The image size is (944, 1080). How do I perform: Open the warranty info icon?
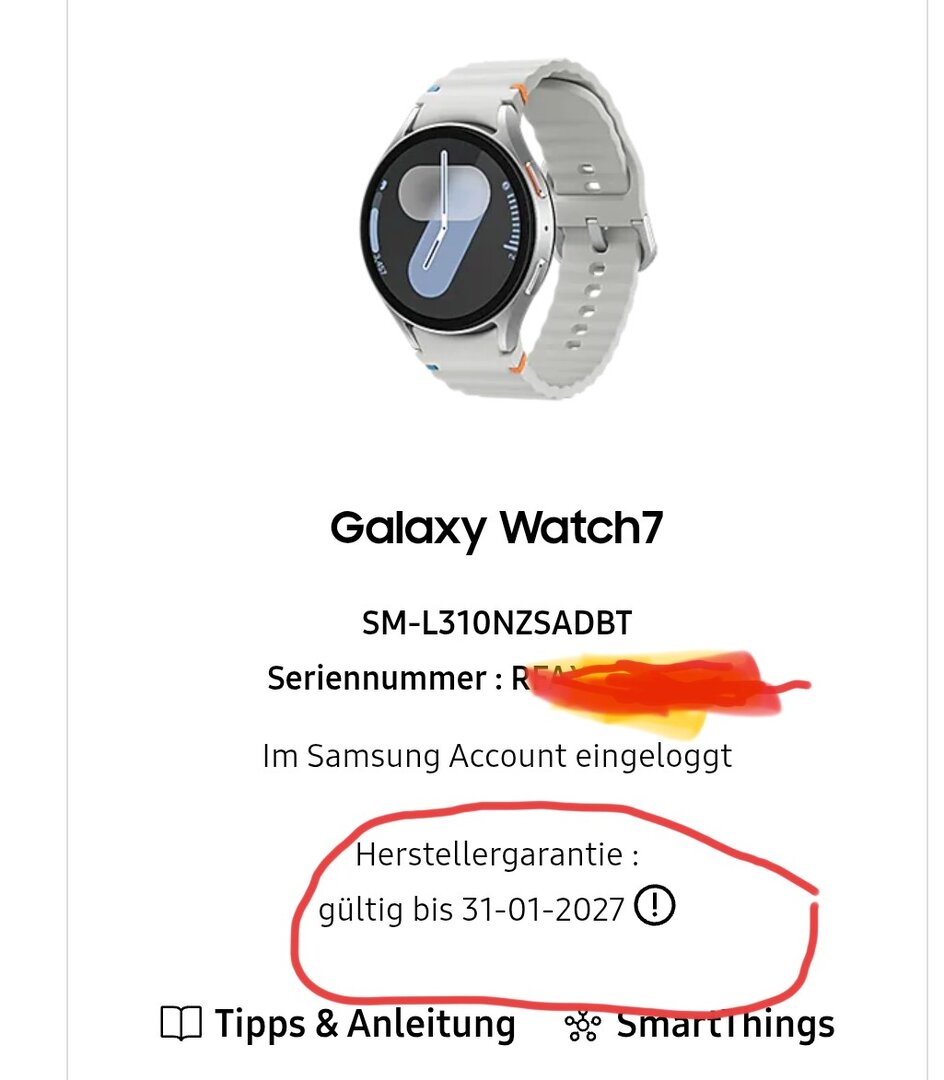655,907
